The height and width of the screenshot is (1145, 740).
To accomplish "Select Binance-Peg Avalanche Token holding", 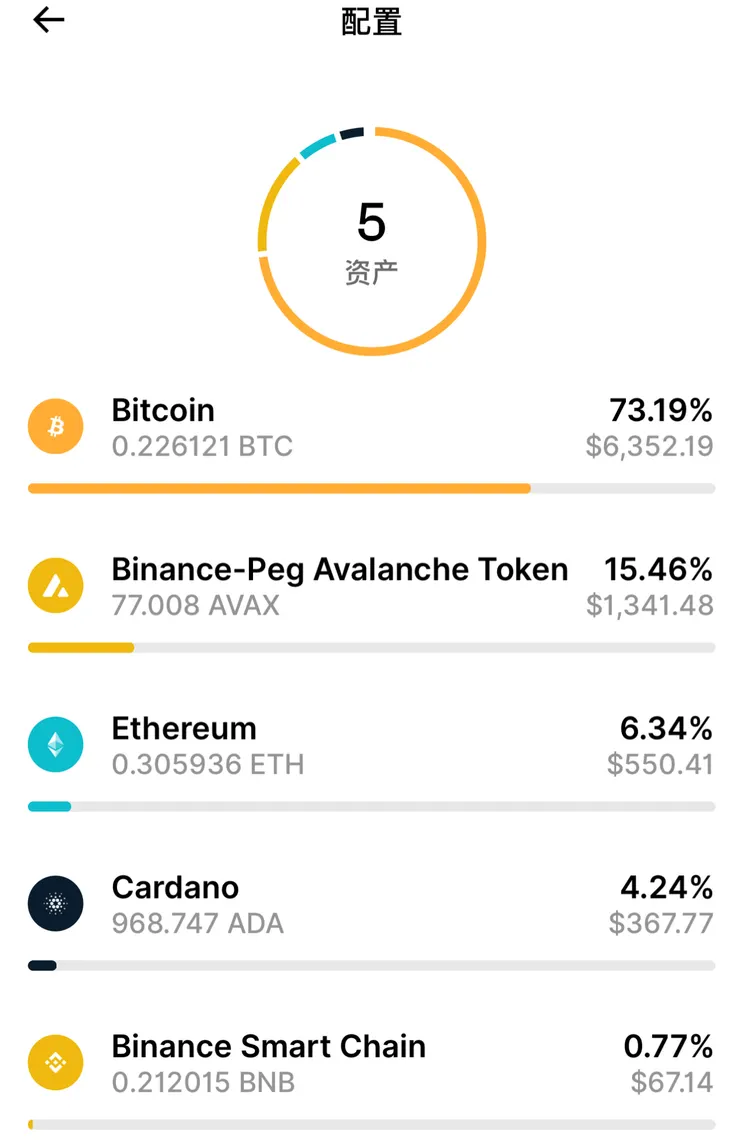I will click(x=370, y=586).
